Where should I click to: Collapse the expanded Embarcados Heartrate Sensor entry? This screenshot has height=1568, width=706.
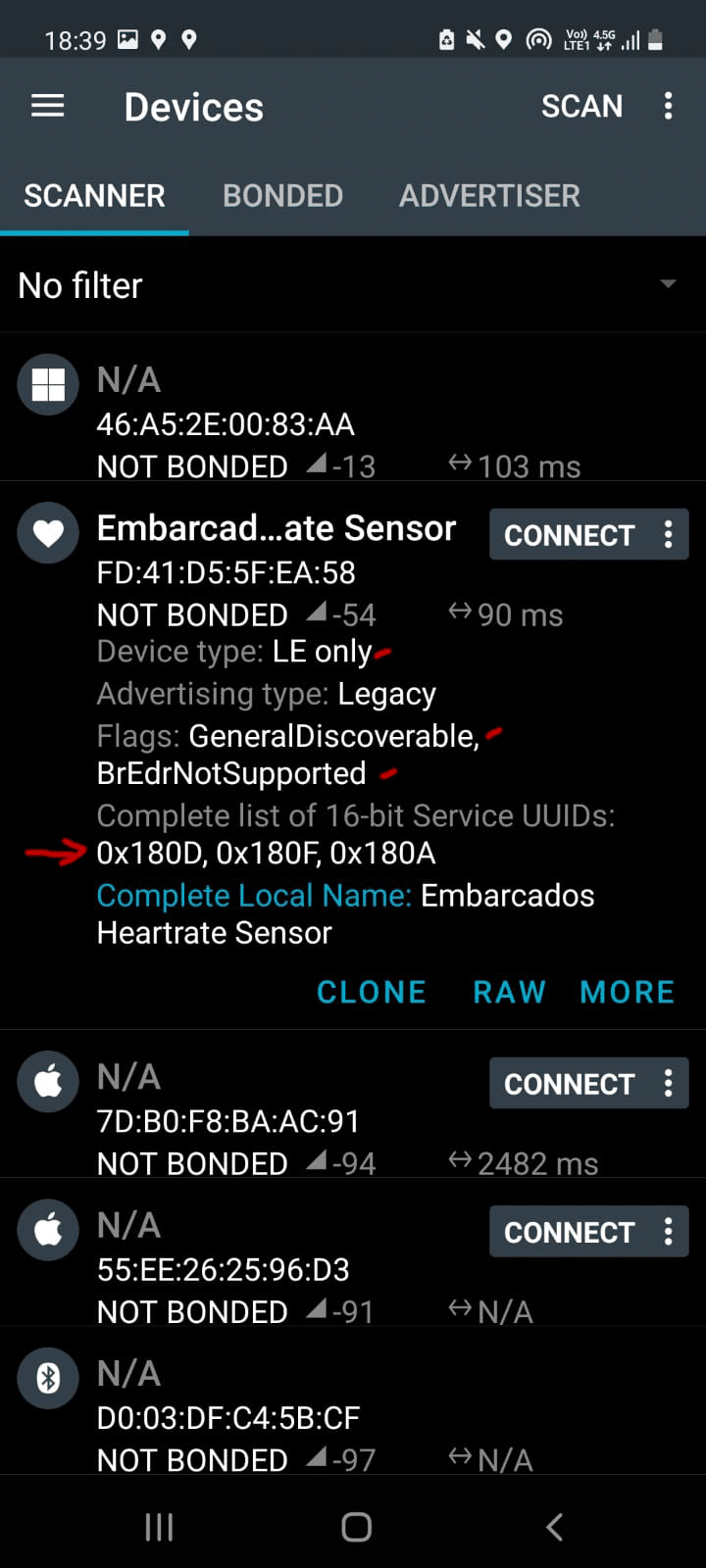tap(275, 527)
